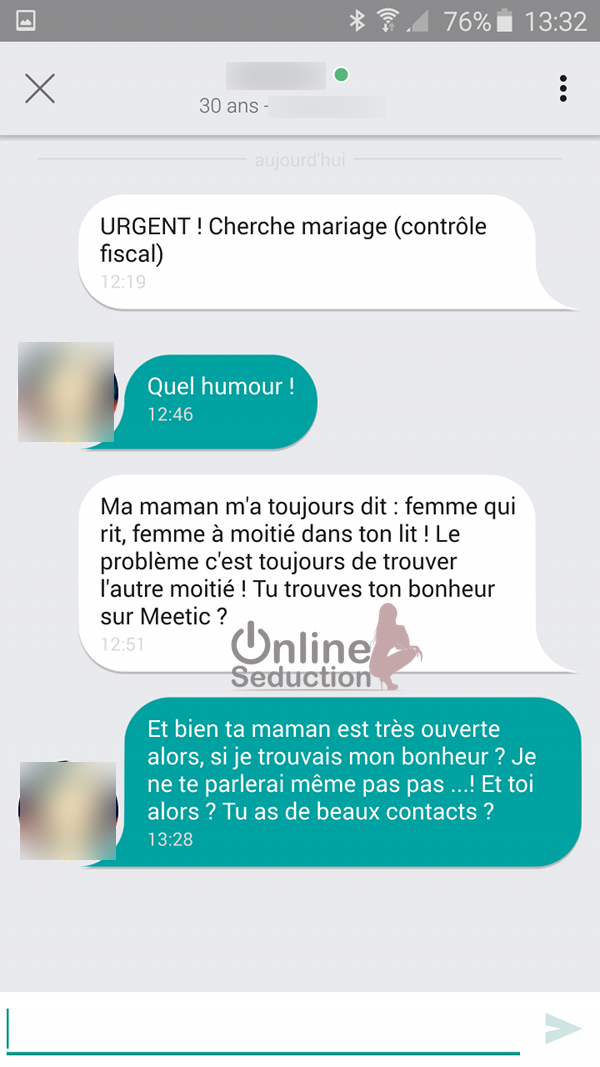Close the conversation with the X button
The image size is (600, 1067).
40,88
